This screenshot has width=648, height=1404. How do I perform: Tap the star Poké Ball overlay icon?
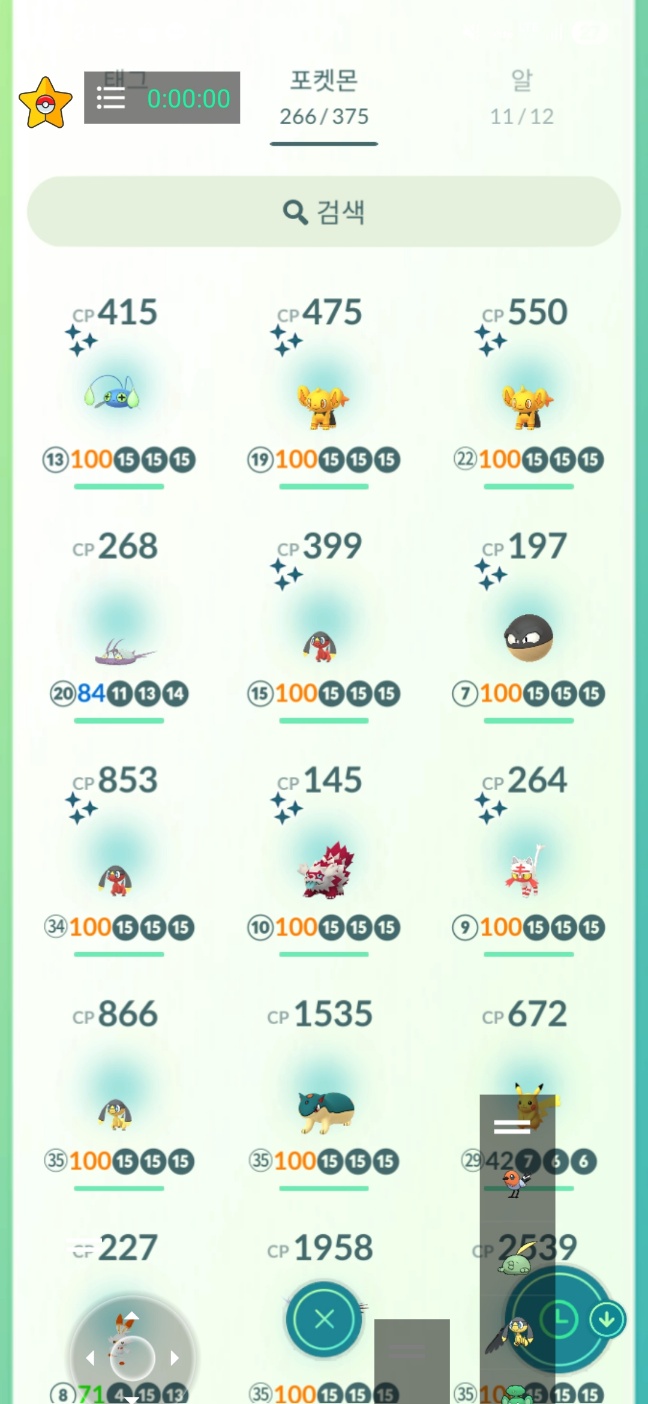pos(45,103)
